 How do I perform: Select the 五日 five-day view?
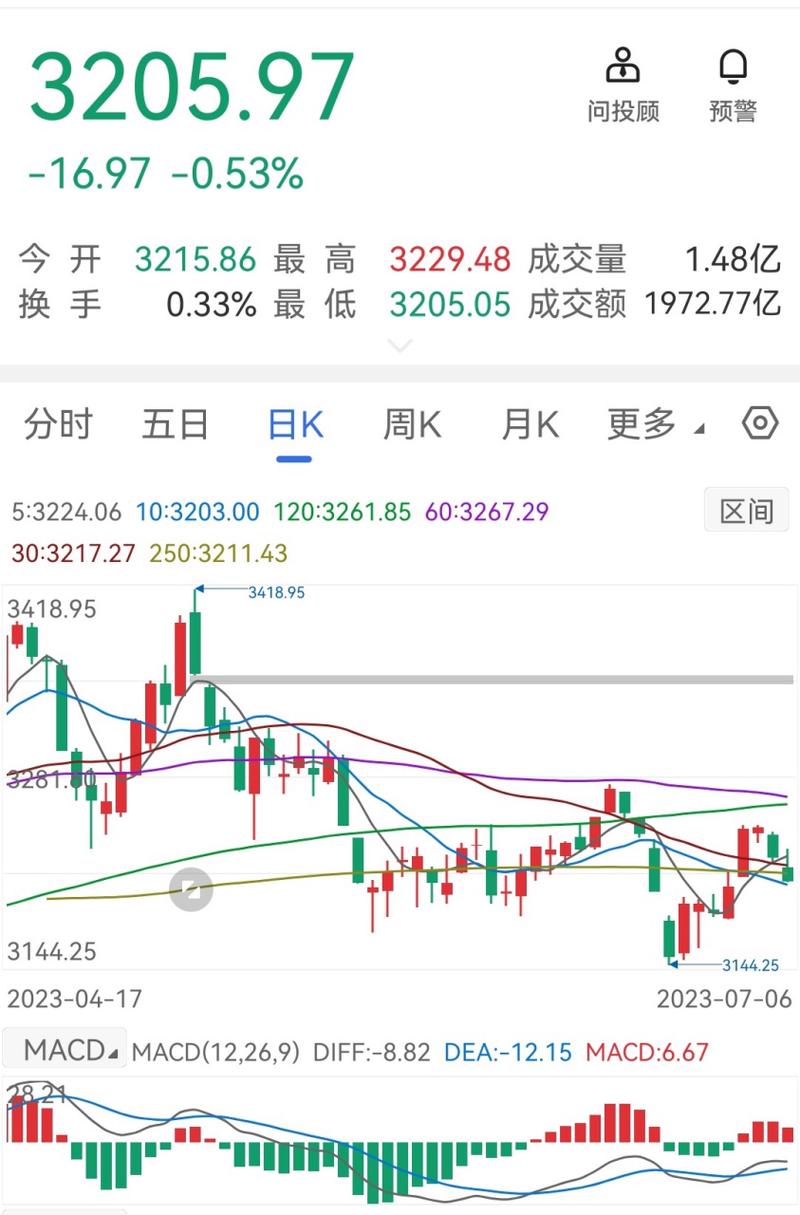click(176, 424)
